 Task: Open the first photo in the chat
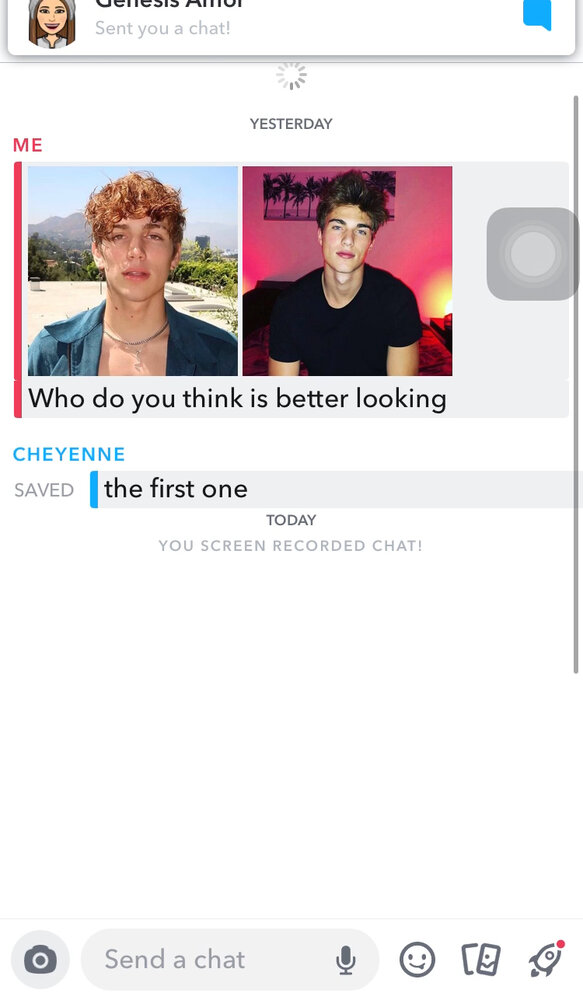pyautogui.click(x=133, y=271)
